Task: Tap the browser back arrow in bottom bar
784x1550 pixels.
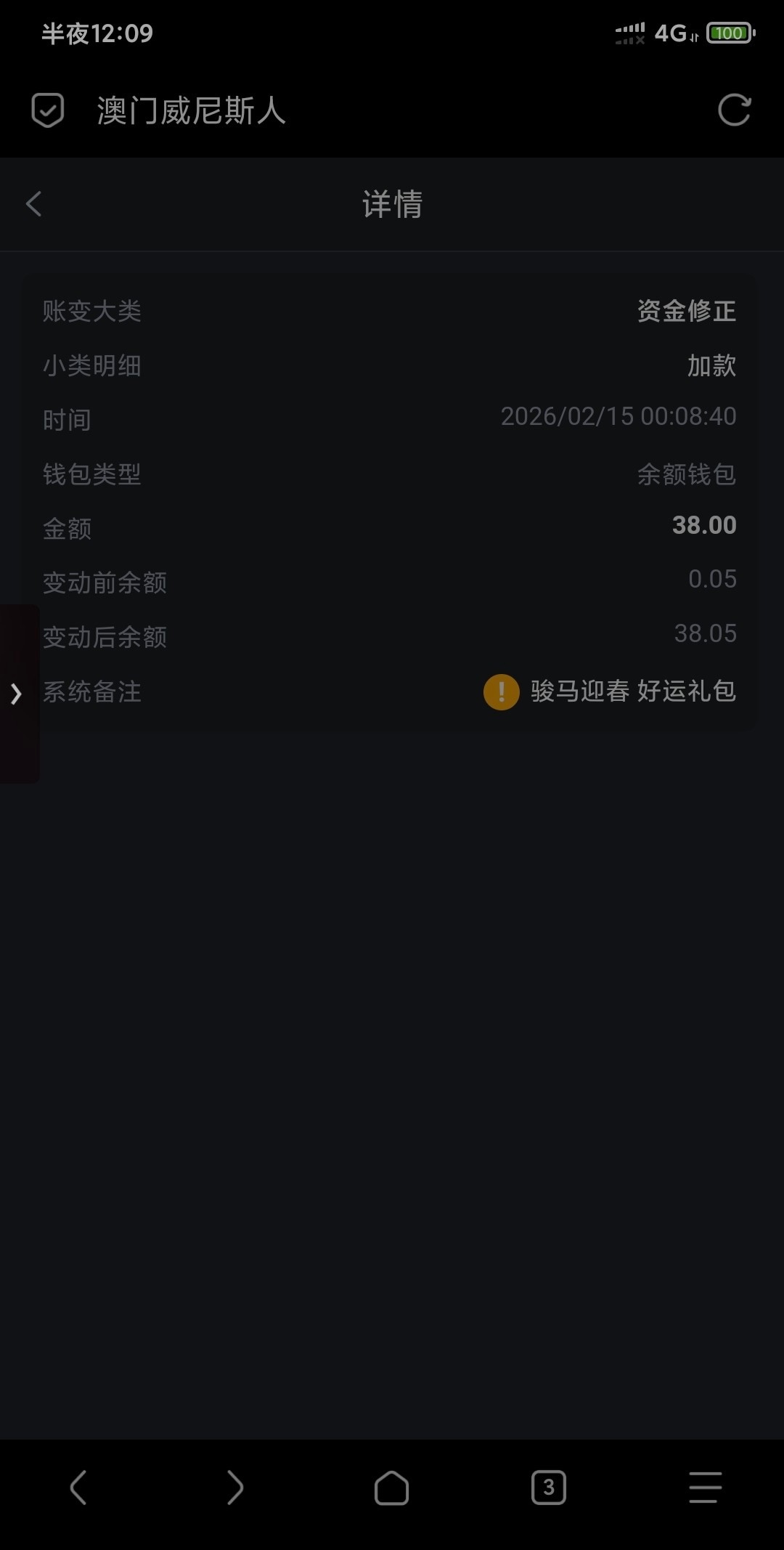Action: click(78, 1488)
